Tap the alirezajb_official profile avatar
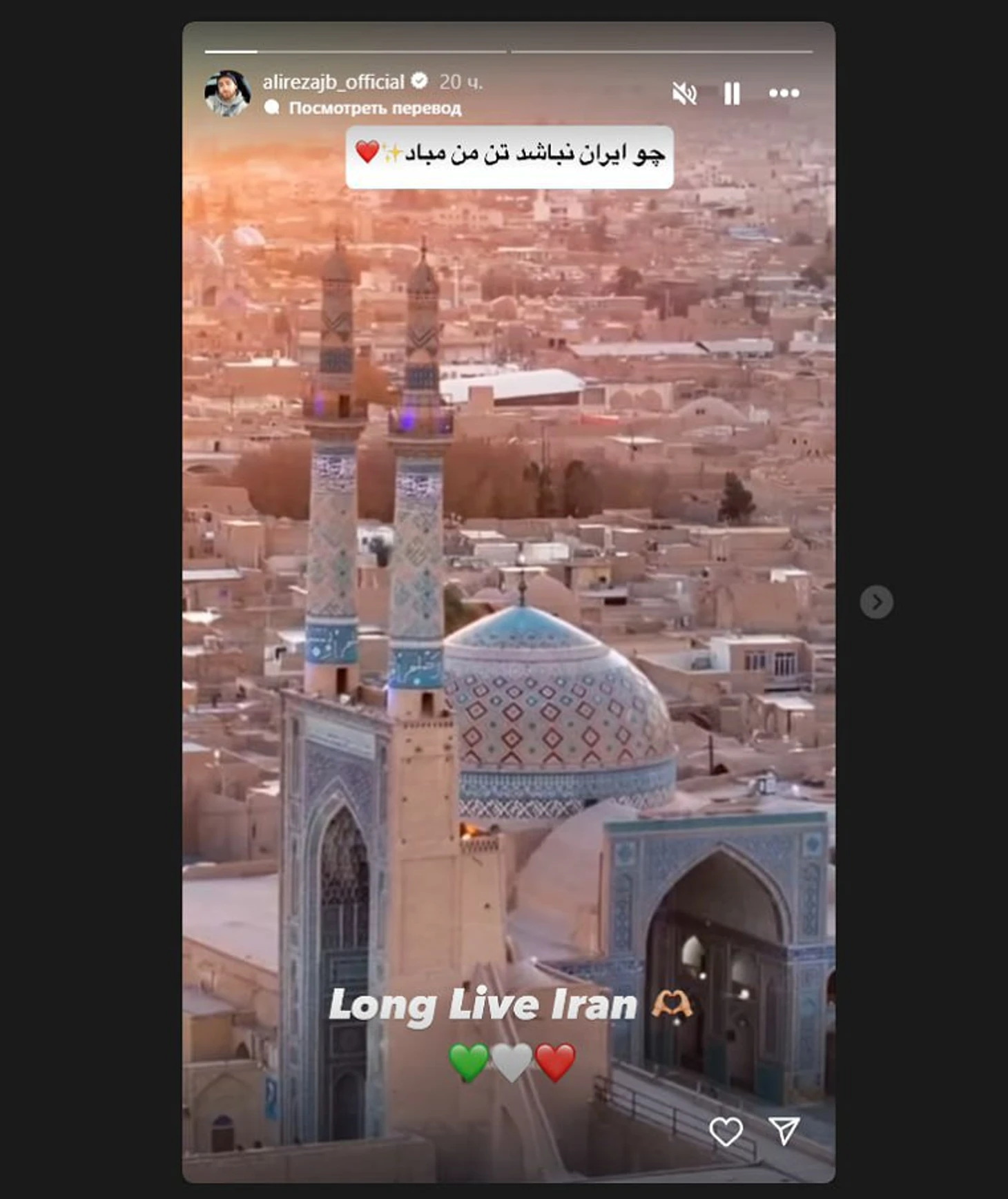The height and width of the screenshot is (1199, 1008). click(227, 93)
